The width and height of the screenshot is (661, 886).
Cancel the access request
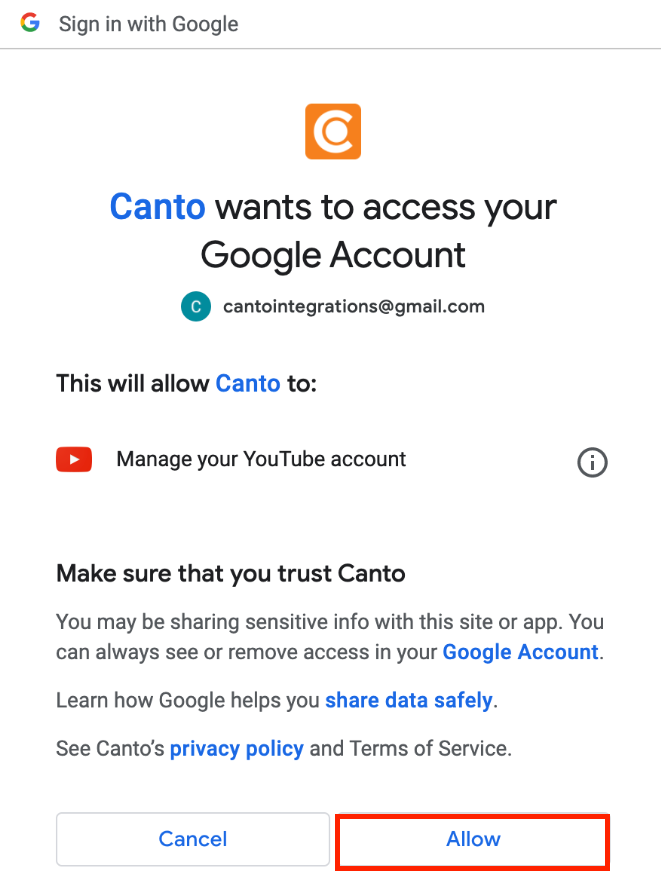click(193, 839)
